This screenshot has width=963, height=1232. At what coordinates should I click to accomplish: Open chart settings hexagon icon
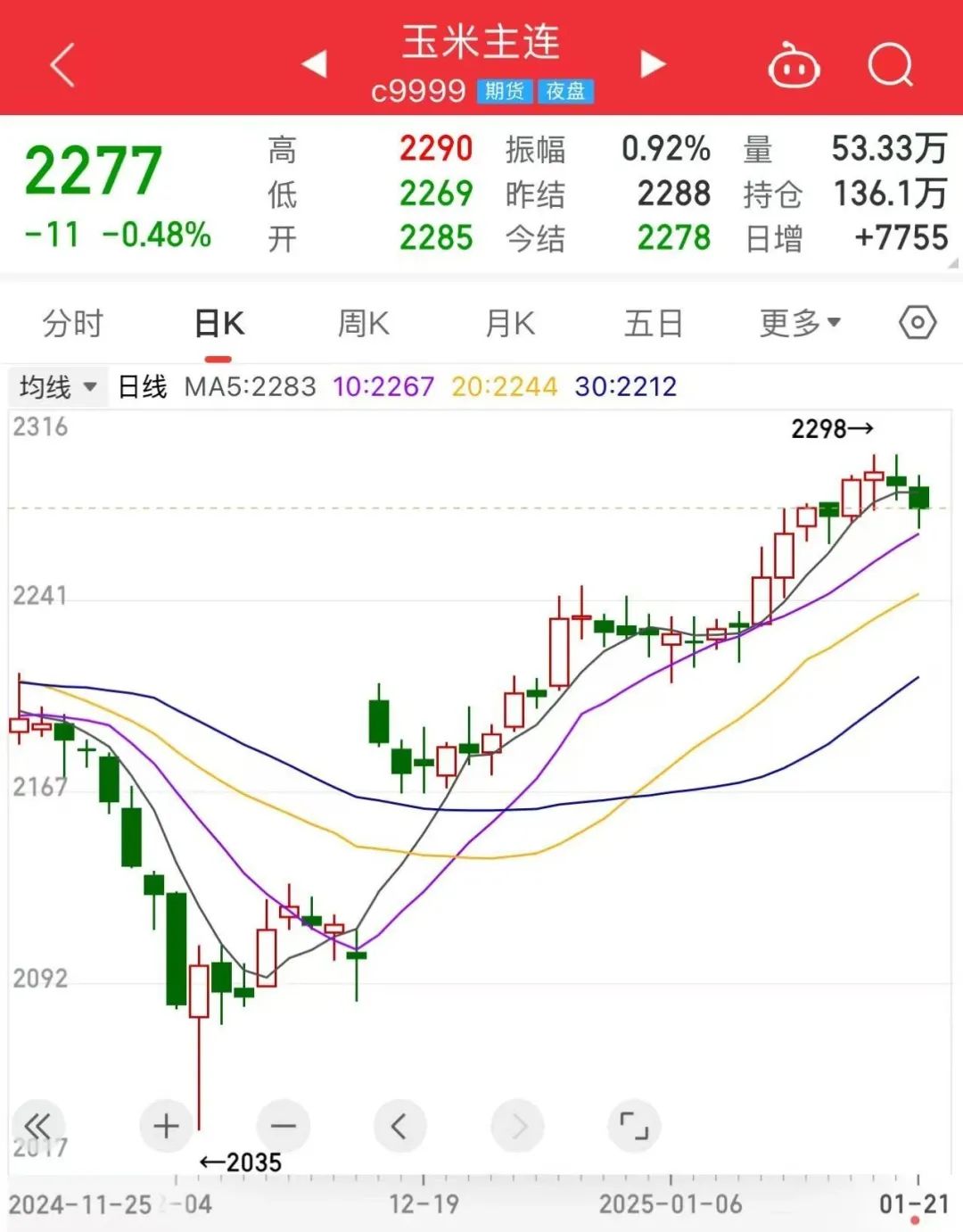[918, 322]
